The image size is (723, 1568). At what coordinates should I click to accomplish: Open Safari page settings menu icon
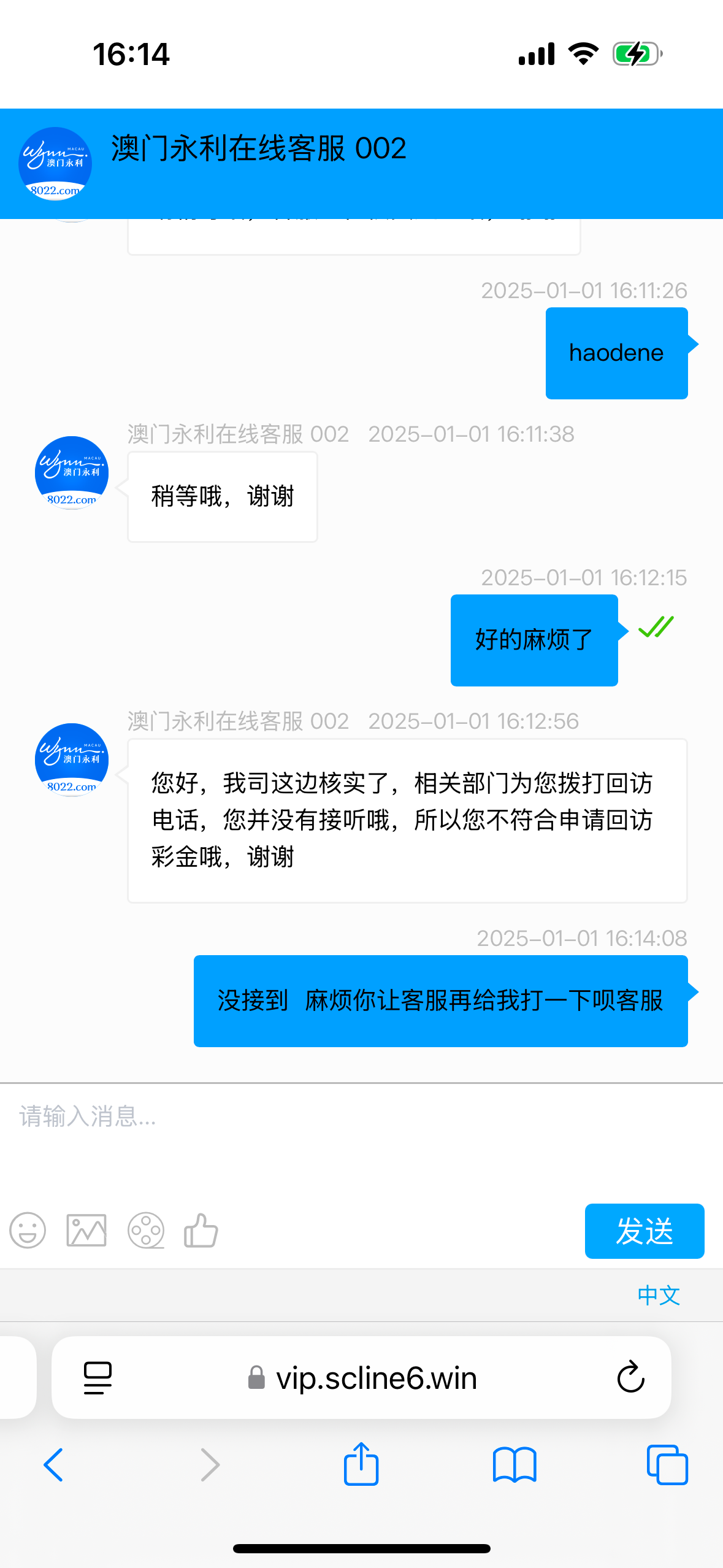coord(98,1378)
